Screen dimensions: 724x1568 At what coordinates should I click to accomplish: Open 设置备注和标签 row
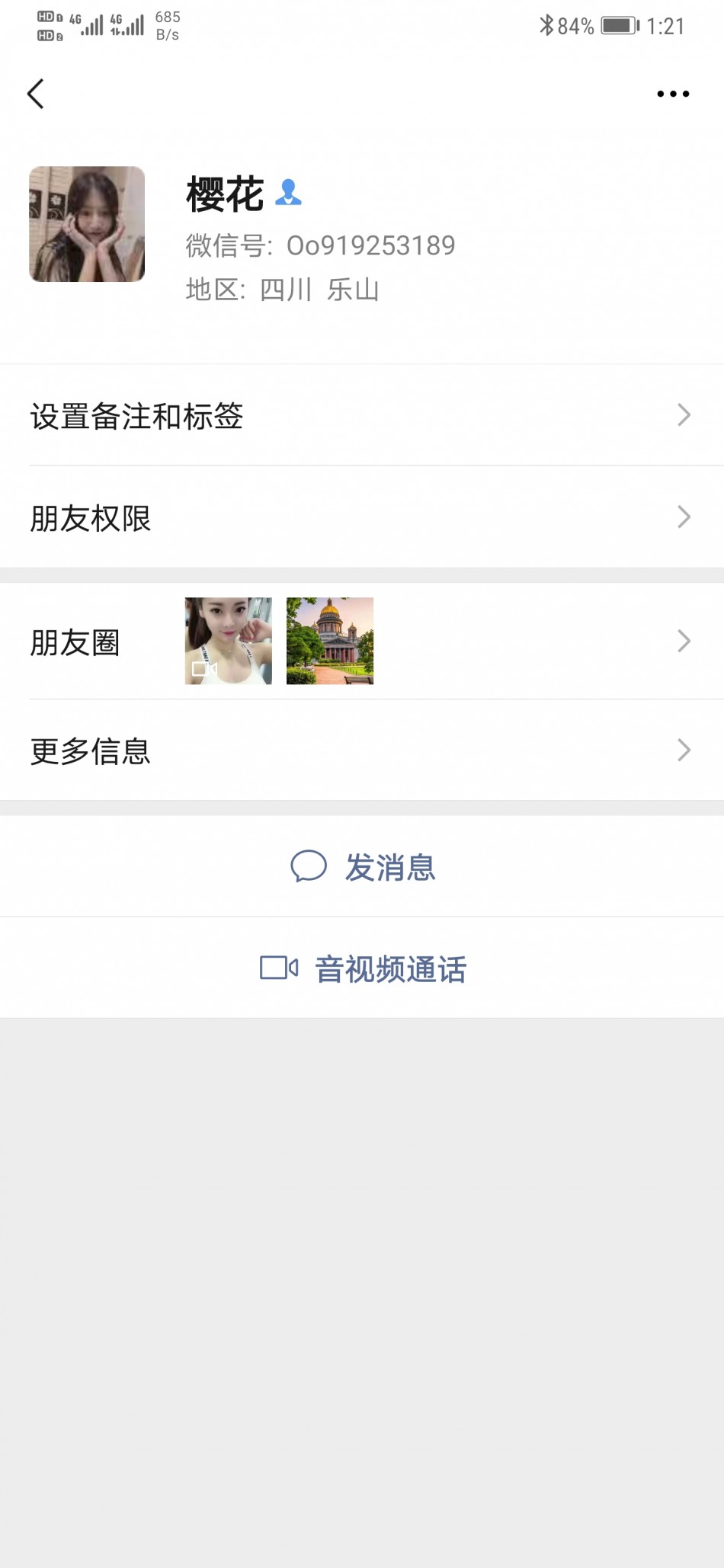(x=362, y=415)
